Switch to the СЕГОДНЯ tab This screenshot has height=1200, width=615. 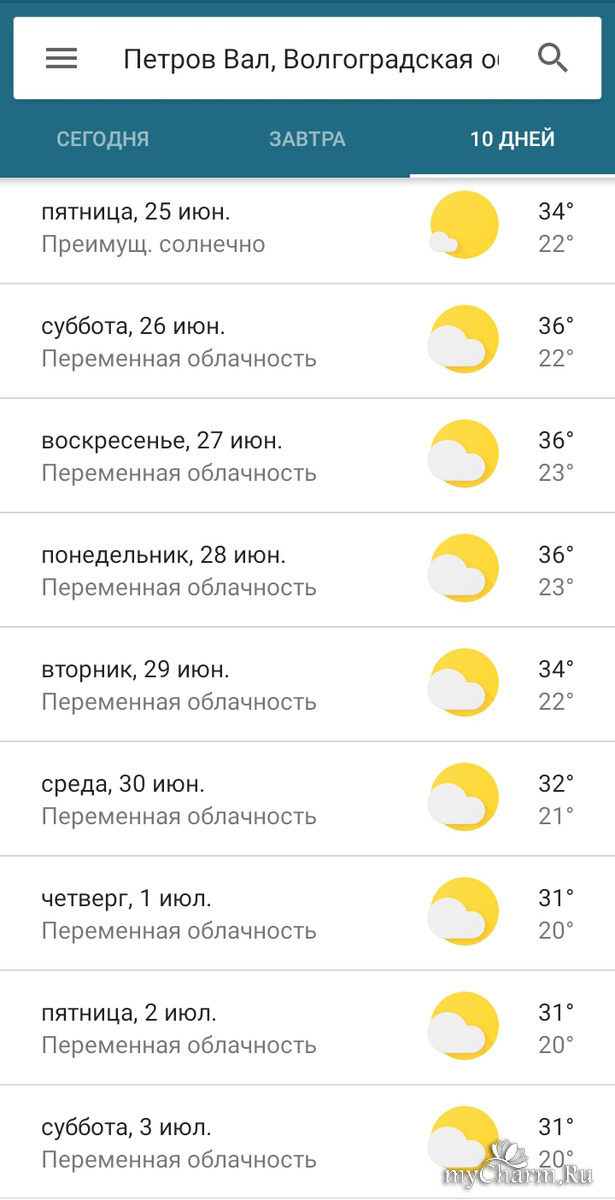[x=103, y=139]
